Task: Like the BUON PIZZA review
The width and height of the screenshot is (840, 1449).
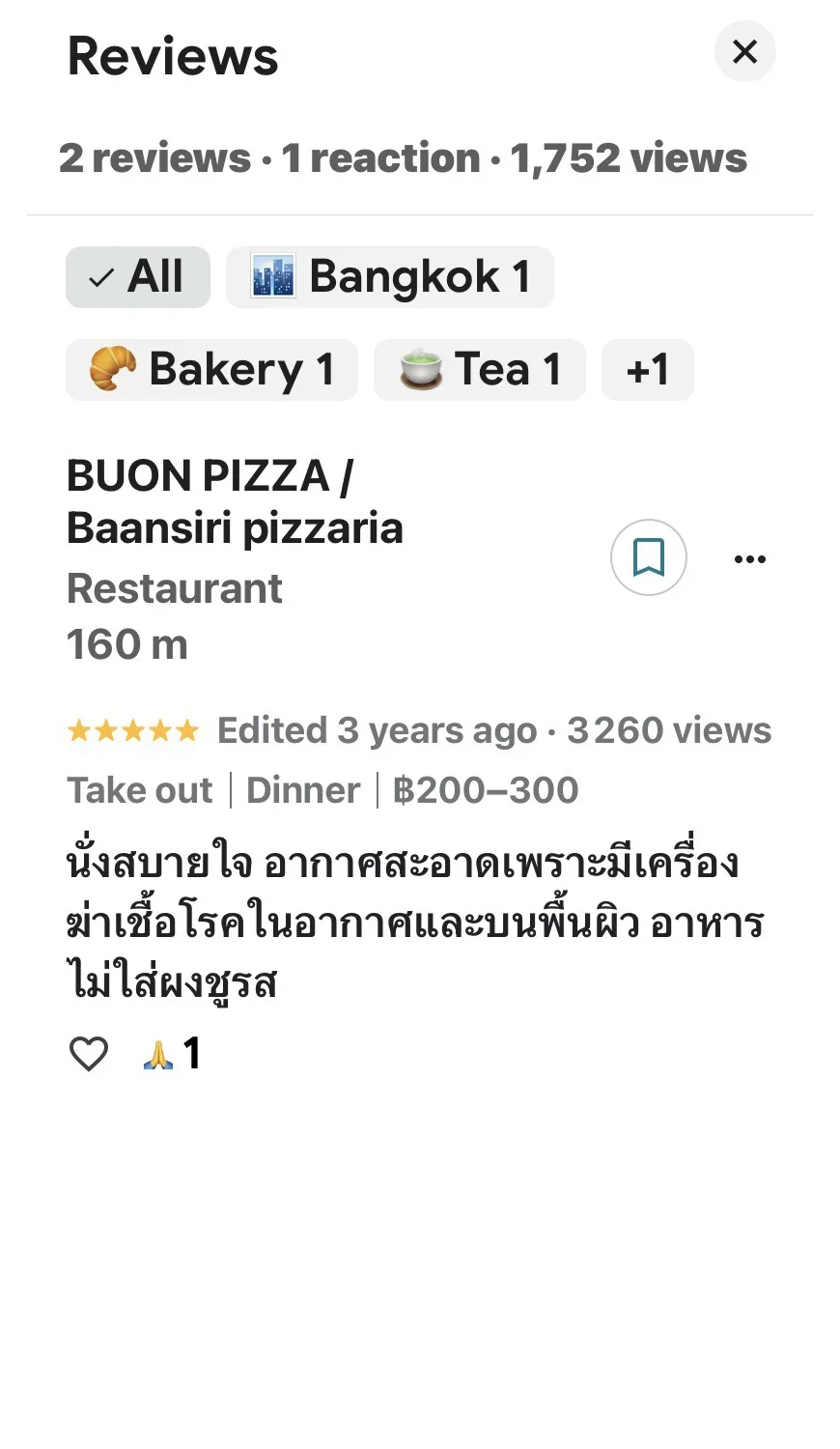Action: 89,1053
